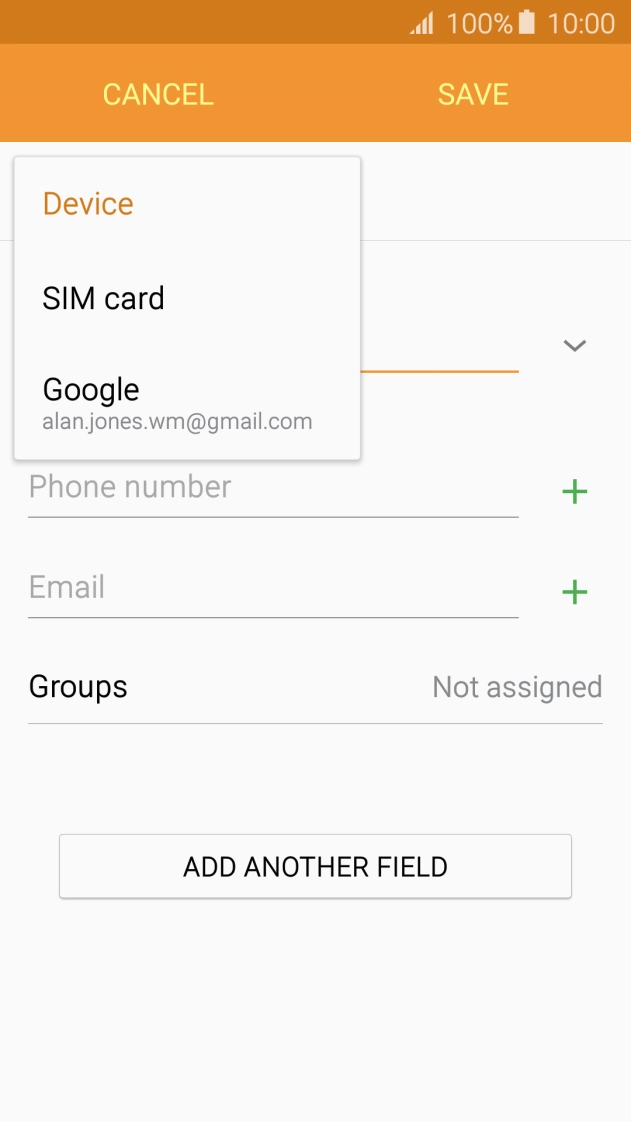
Task: Select the Google account alan.jones.wm@gmail.com
Action: point(177,403)
